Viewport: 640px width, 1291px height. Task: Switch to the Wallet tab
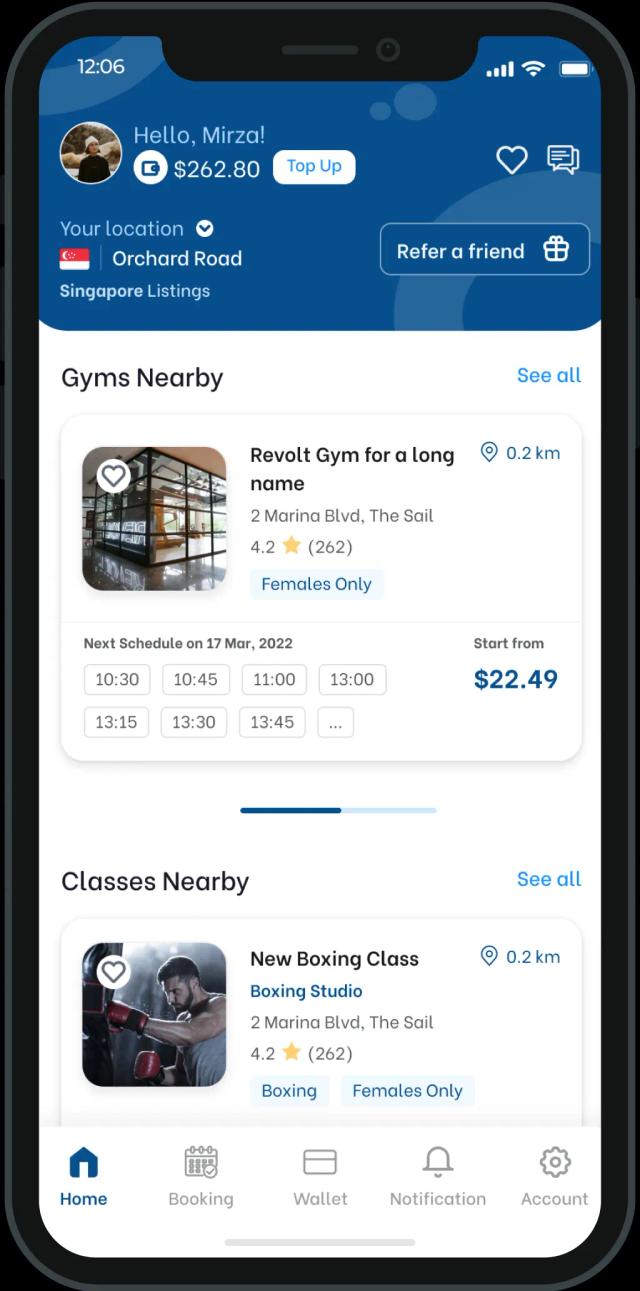[x=320, y=1177]
